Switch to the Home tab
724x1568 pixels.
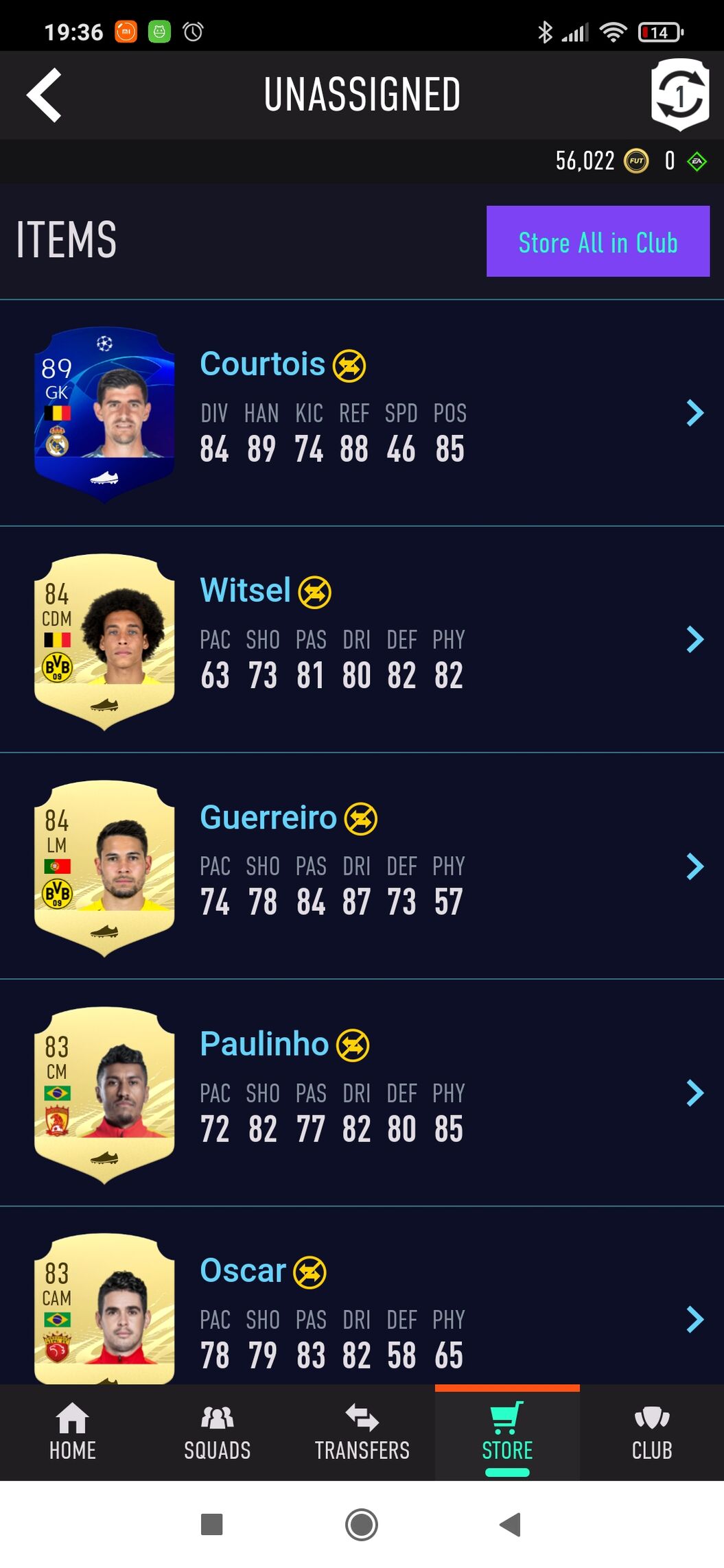[72, 1432]
